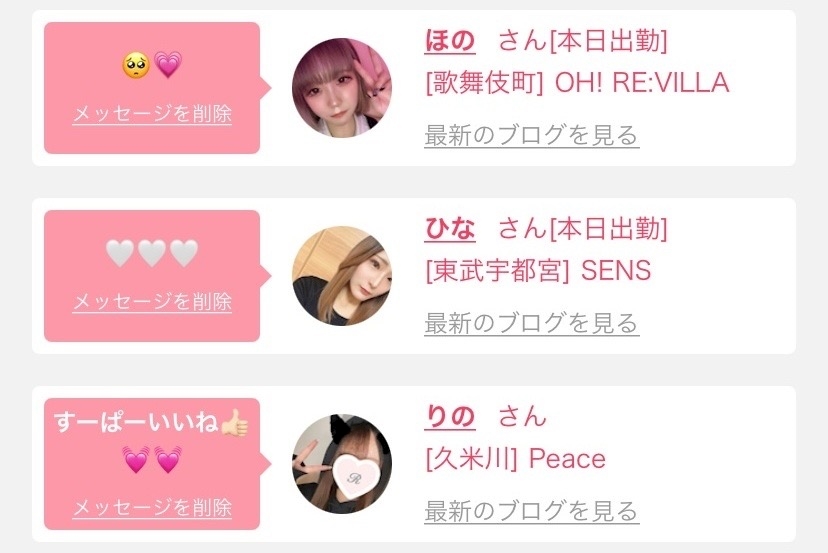Screen dimensions: 828x553
Task: Delete the message sent to ほの
Action: pyautogui.click(x=152, y=114)
